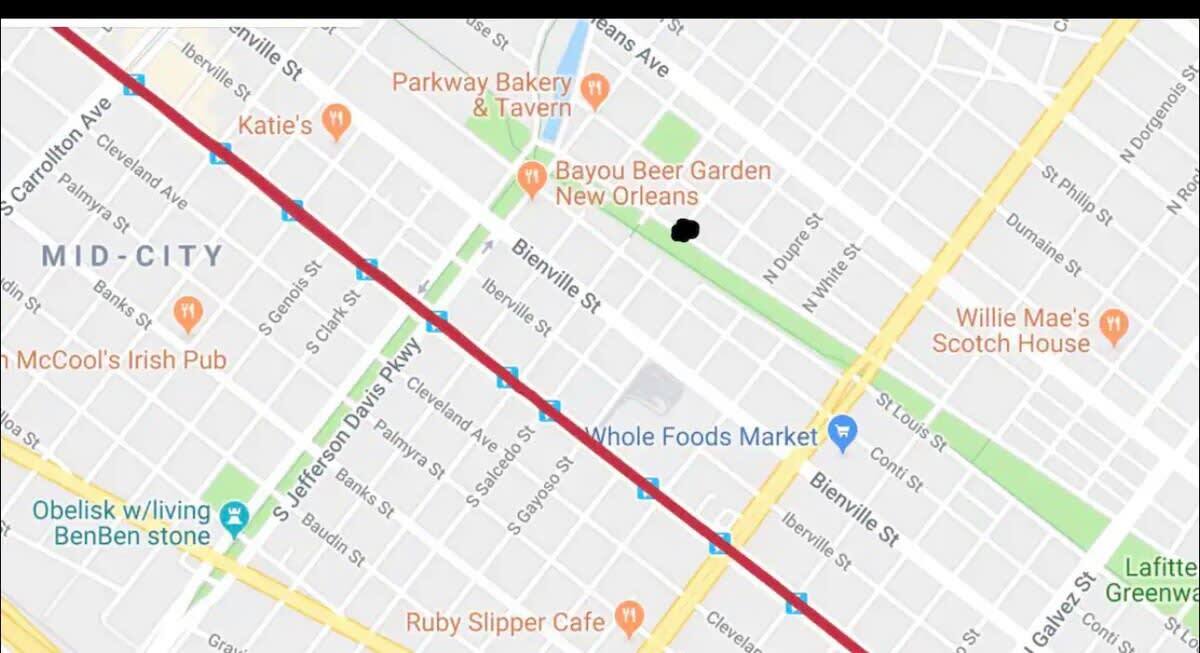Tap Obelisk w/living BenBen stone landmark pin

(234, 519)
